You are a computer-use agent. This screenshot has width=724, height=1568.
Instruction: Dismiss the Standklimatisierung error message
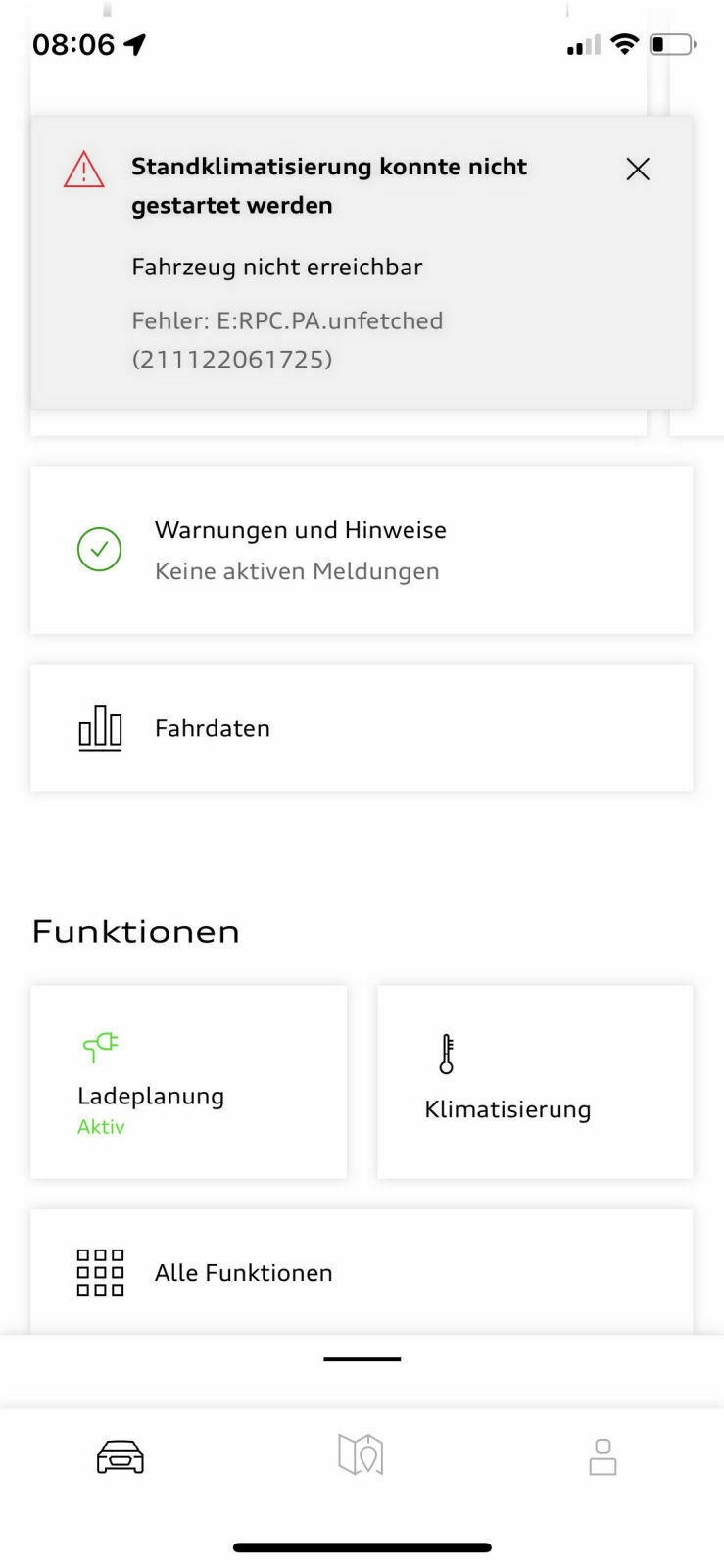tap(637, 169)
